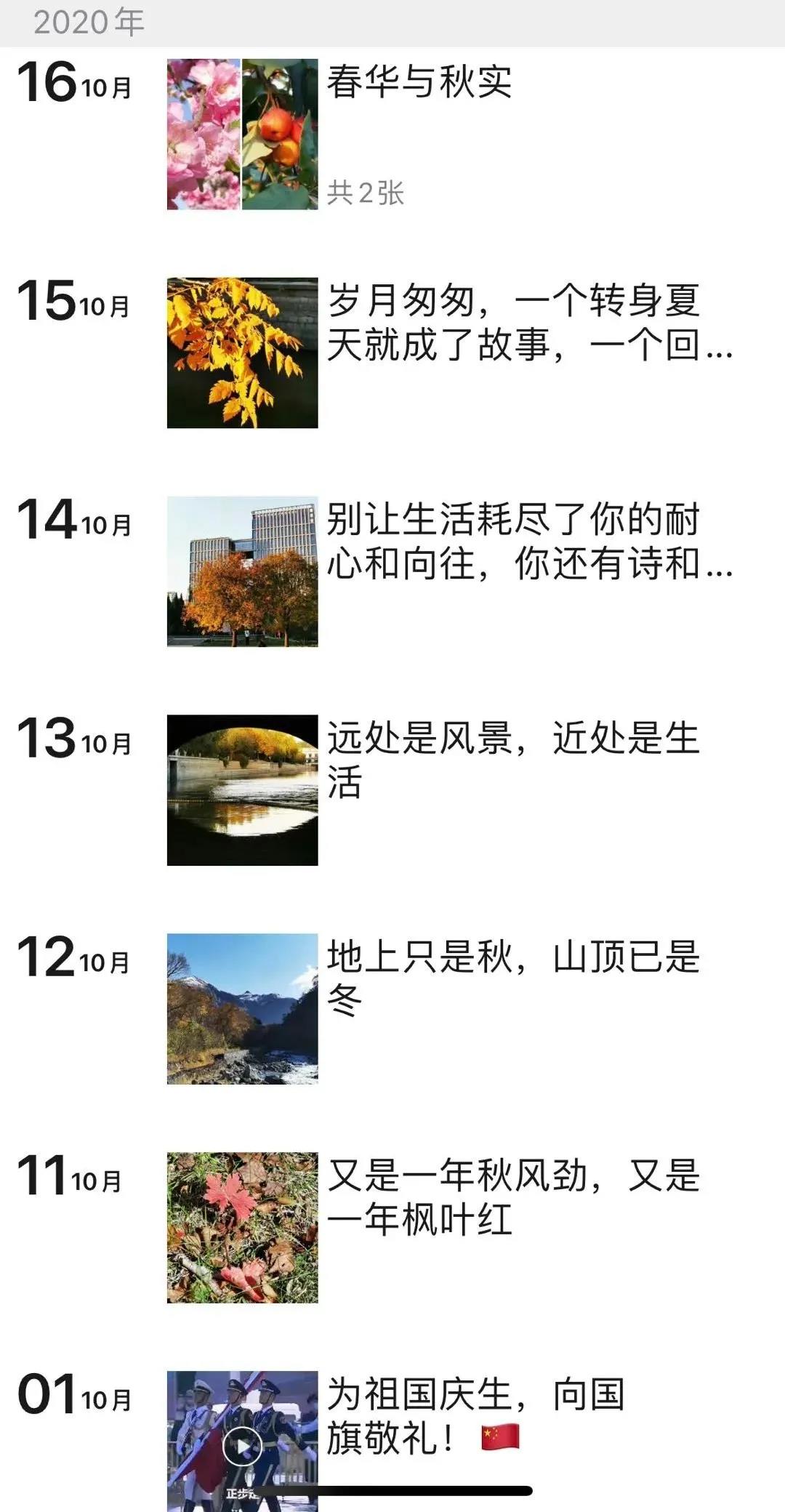Open the orange fruit photo from 16 October
This screenshot has height=1512, width=785.
(x=280, y=134)
